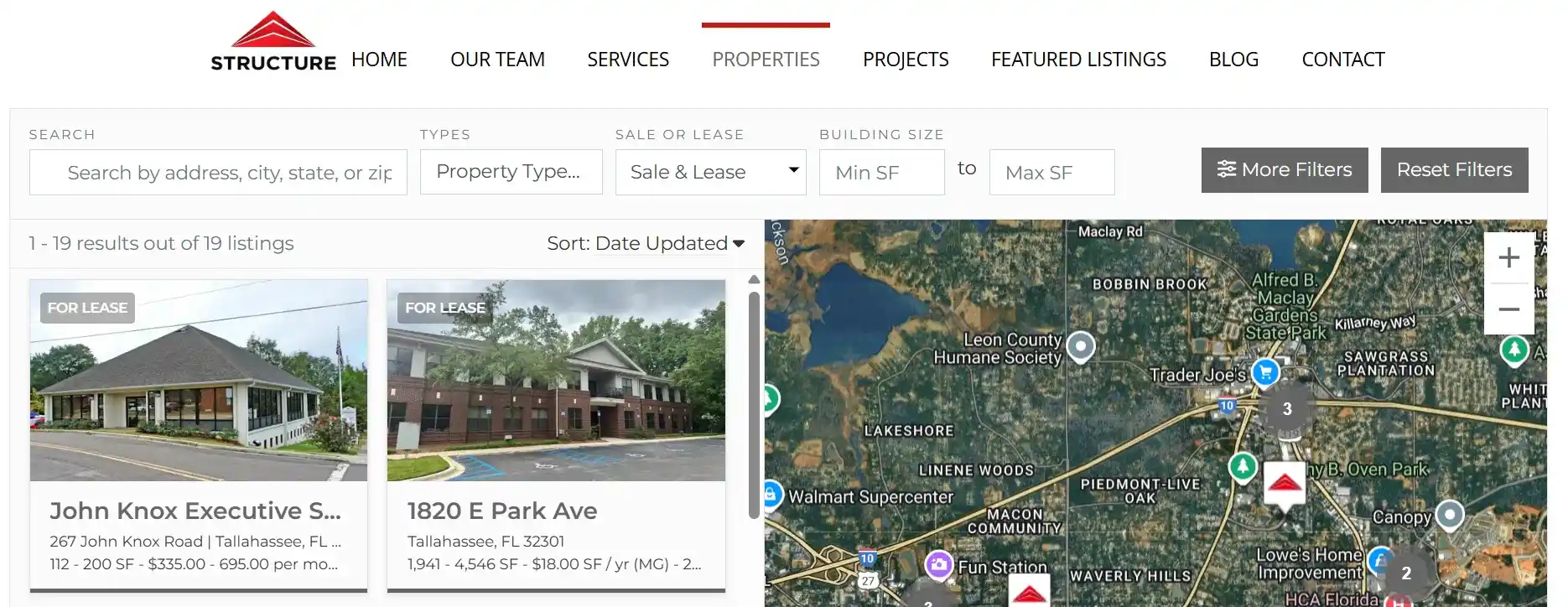Viewport: 1568px width, 607px height.
Task: Focus the Max SF field
Action: click(1051, 173)
